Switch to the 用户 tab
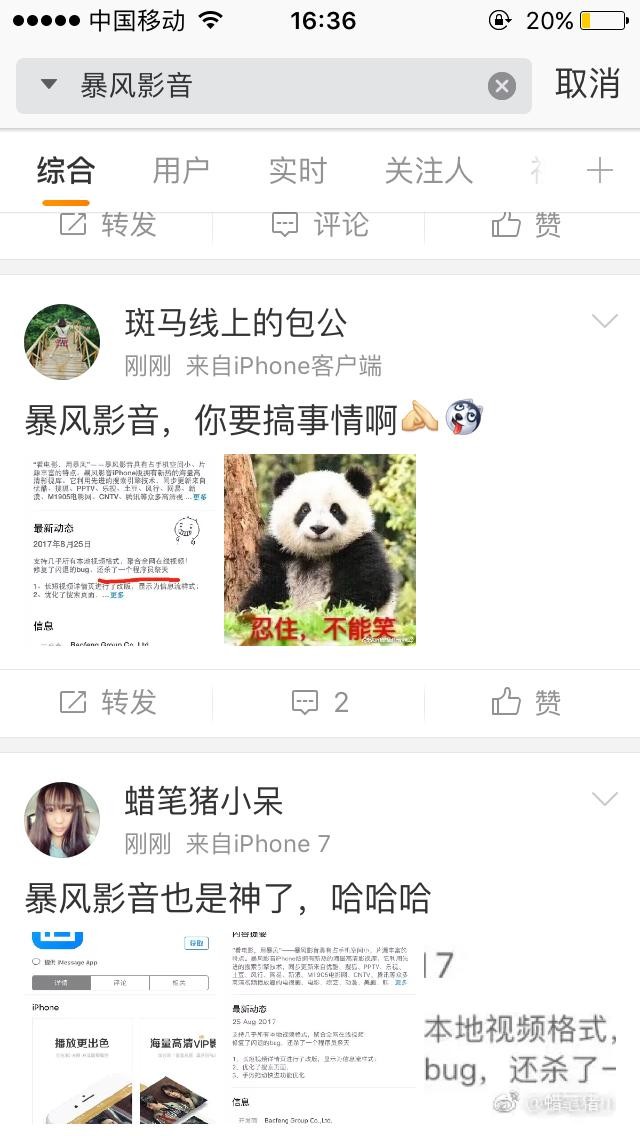Viewport: 640px width, 1136px height. click(181, 171)
